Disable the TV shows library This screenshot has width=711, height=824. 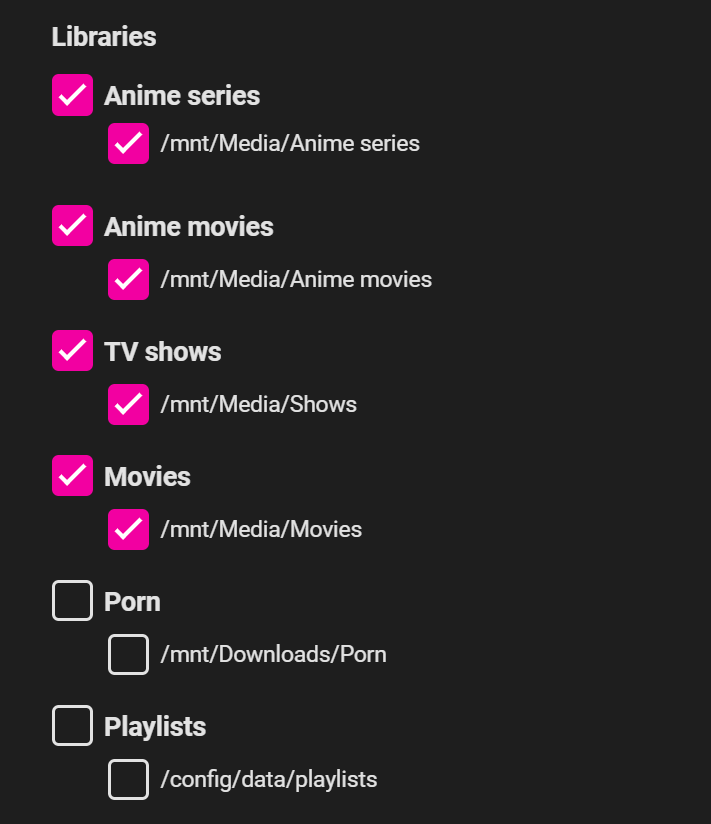72,351
